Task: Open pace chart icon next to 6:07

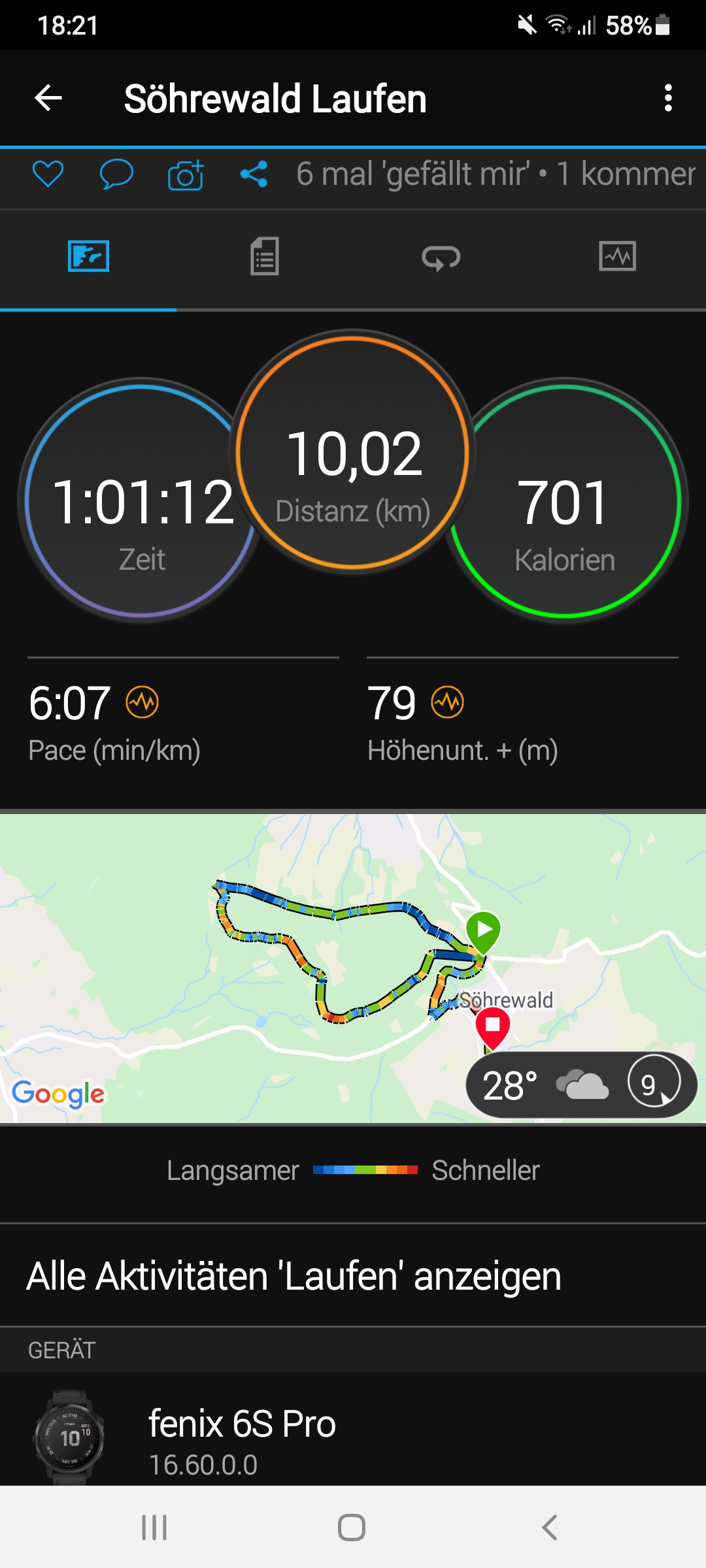Action: point(143,702)
